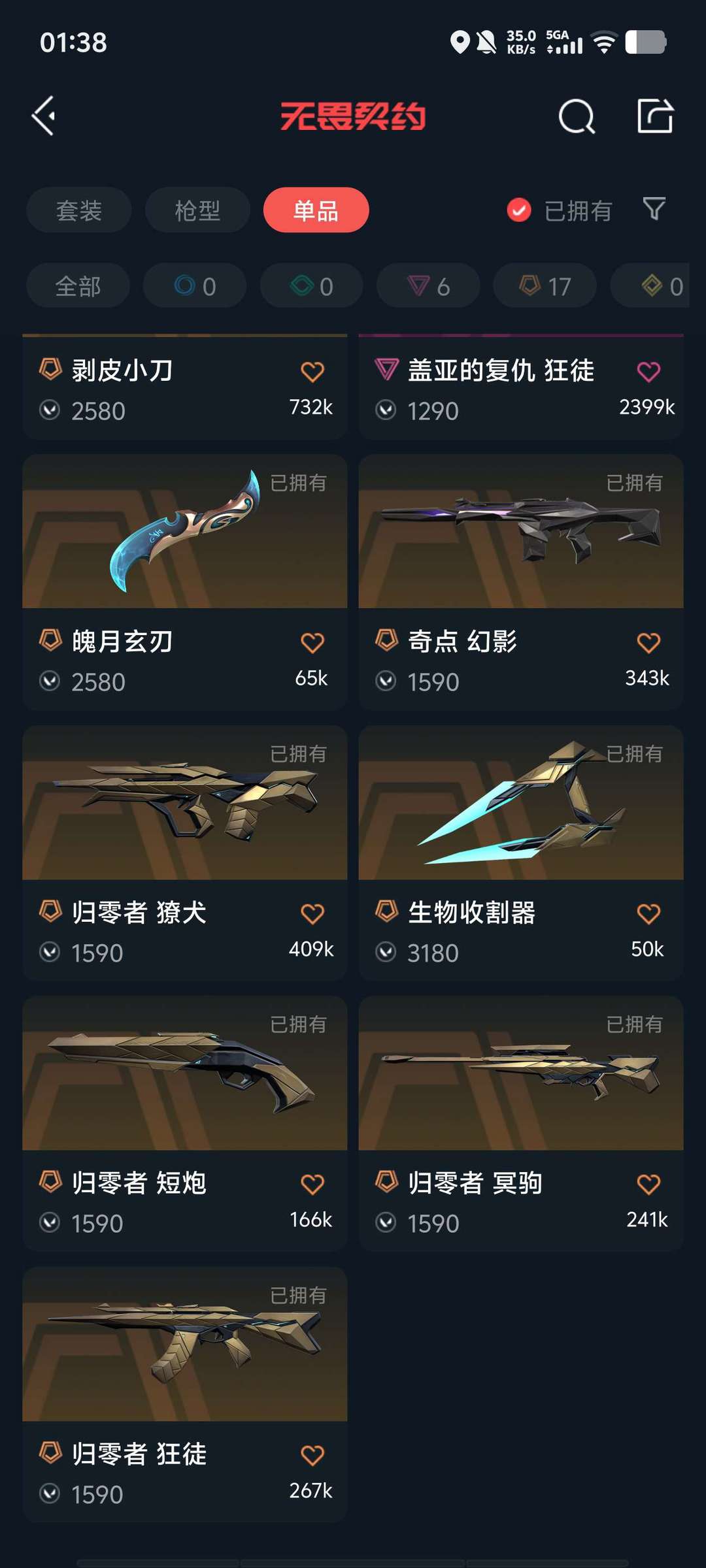Select the green rarity filter showing 0
Viewport: 706px width, 1568px height.
click(311, 285)
